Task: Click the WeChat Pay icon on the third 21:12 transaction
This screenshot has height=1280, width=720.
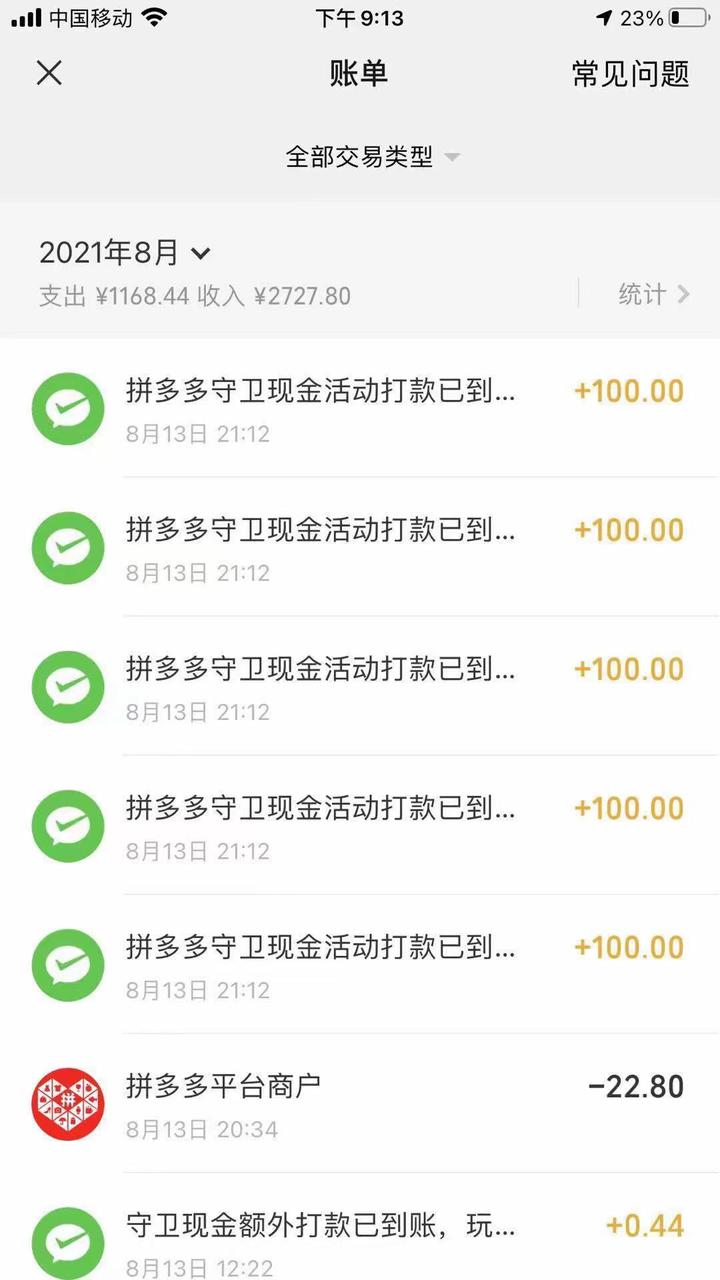Action: point(67,686)
